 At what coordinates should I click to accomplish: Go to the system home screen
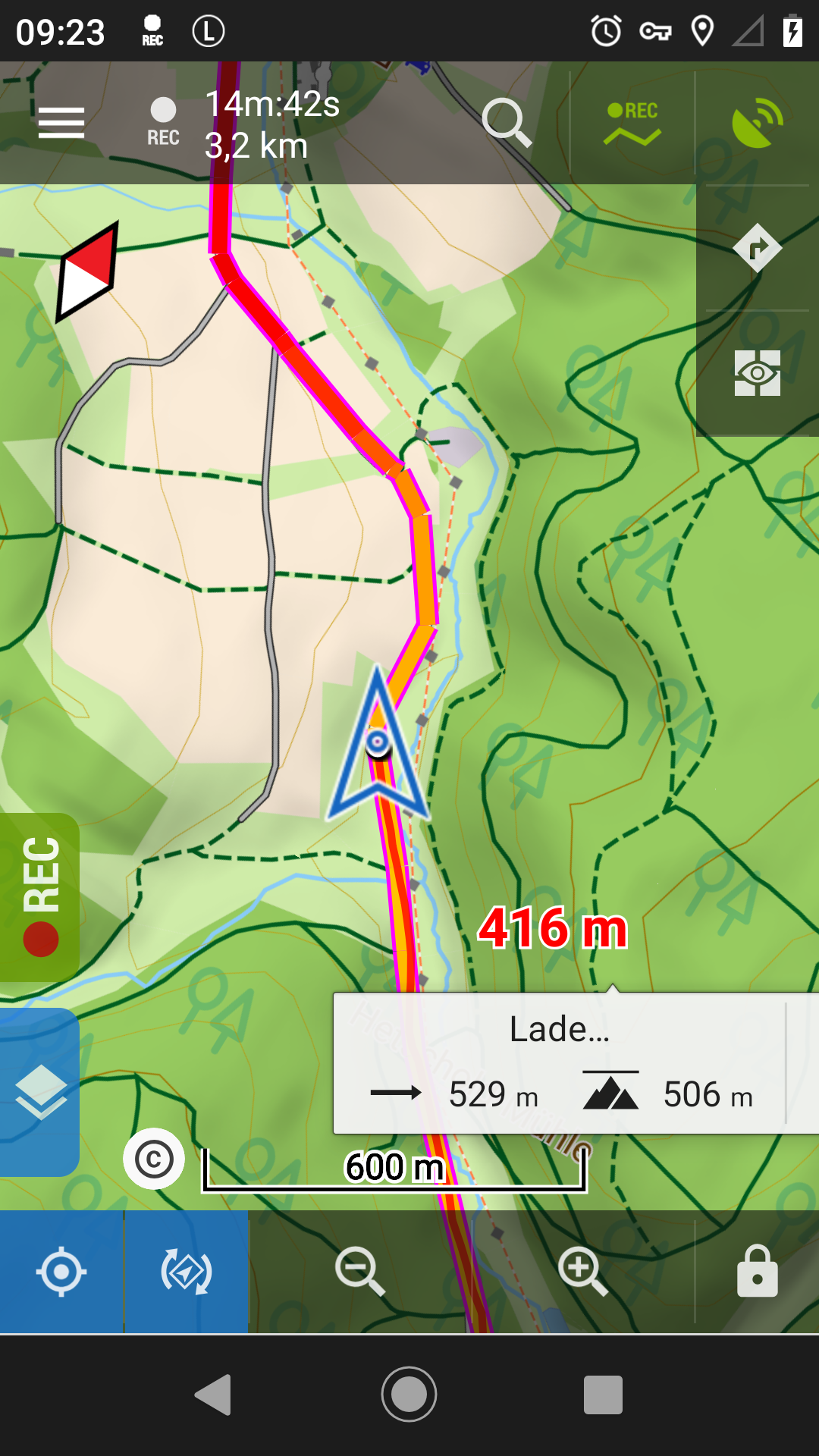click(409, 1394)
